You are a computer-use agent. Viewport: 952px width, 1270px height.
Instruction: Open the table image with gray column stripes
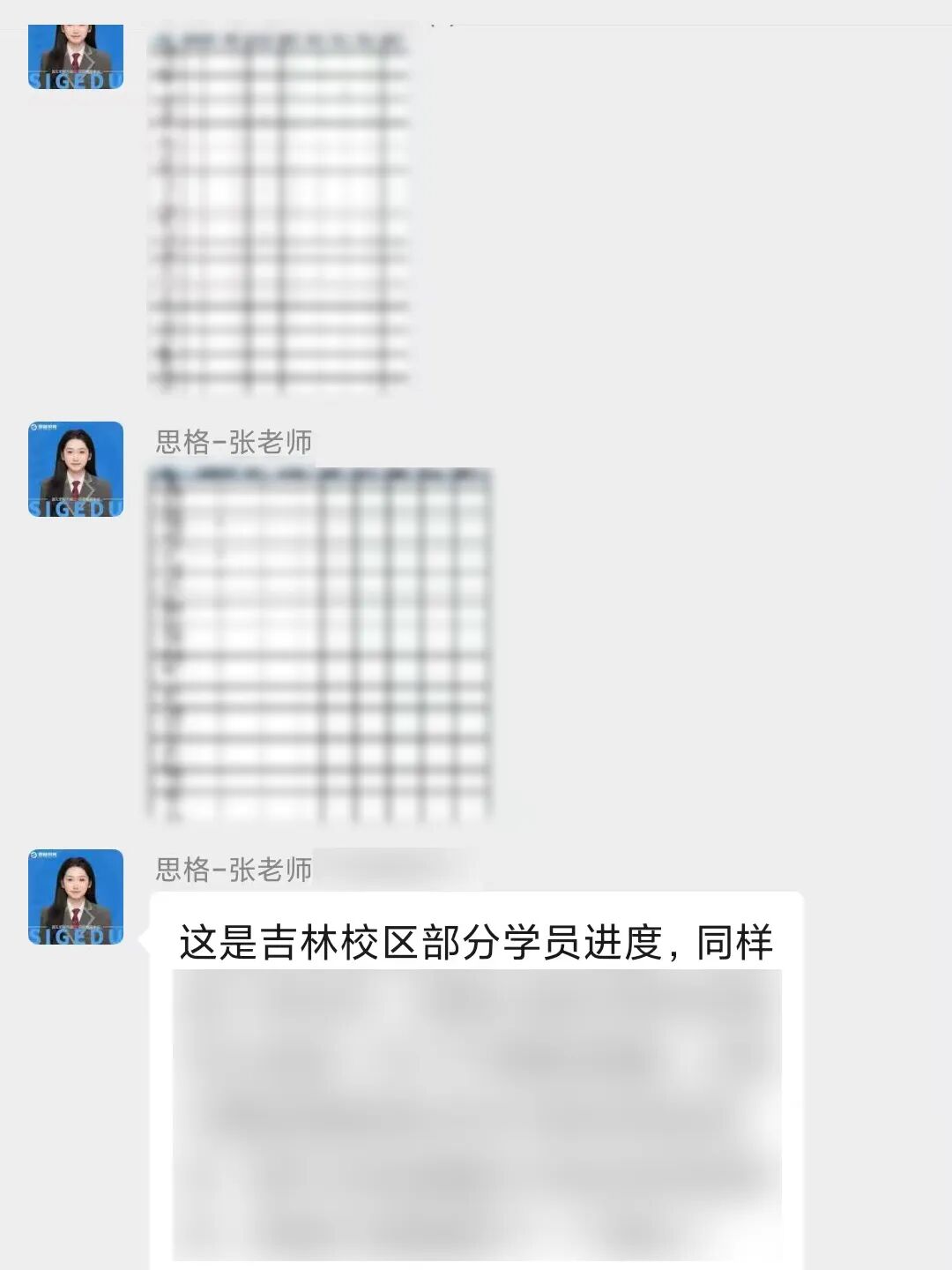pos(320,644)
